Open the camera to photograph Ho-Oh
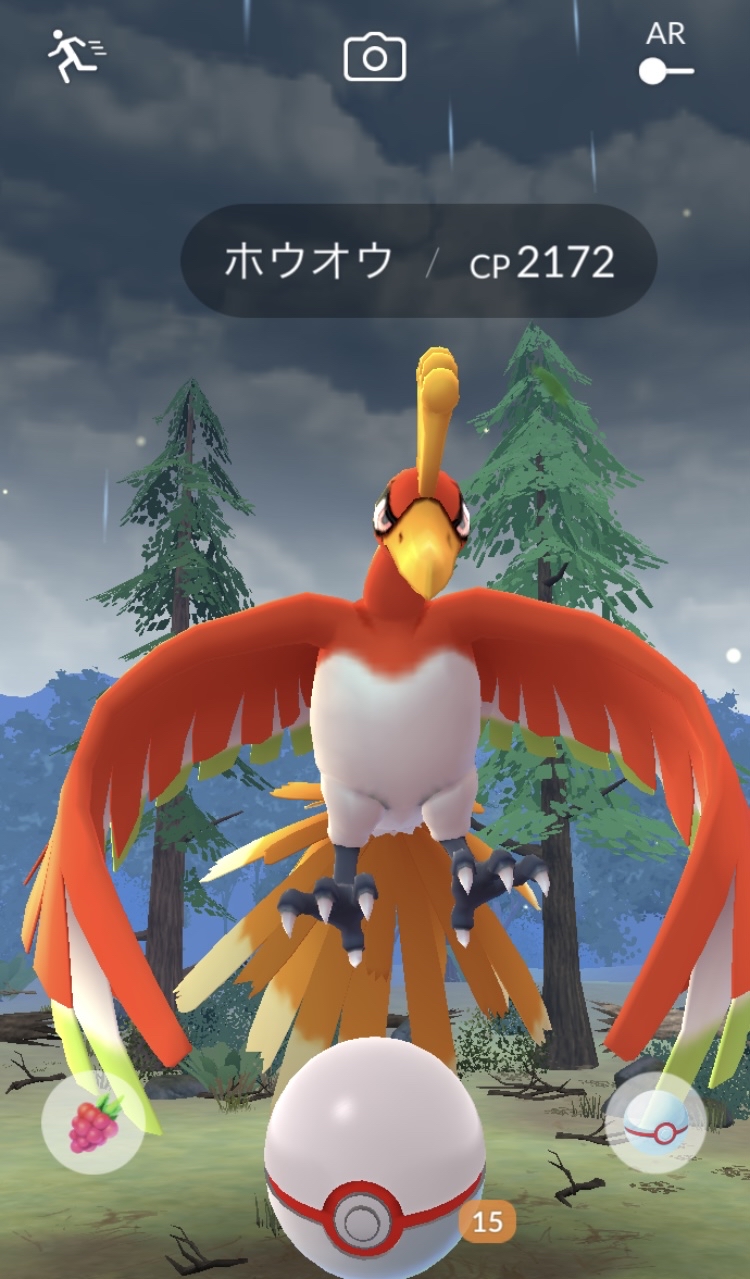The width and height of the screenshot is (750, 1279). pyautogui.click(x=375, y=57)
